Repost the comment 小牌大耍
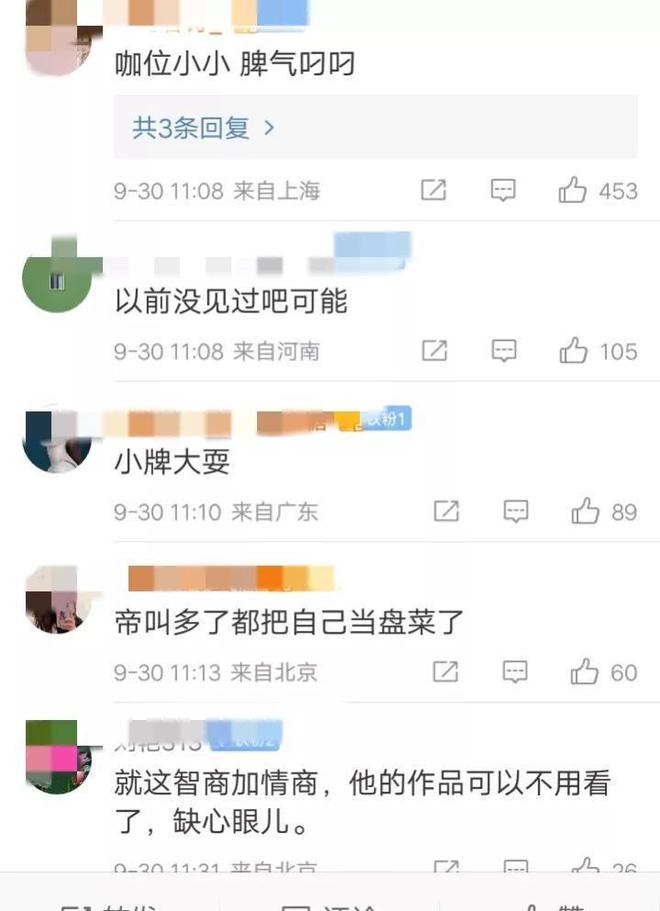The image size is (660, 911). (445, 512)
